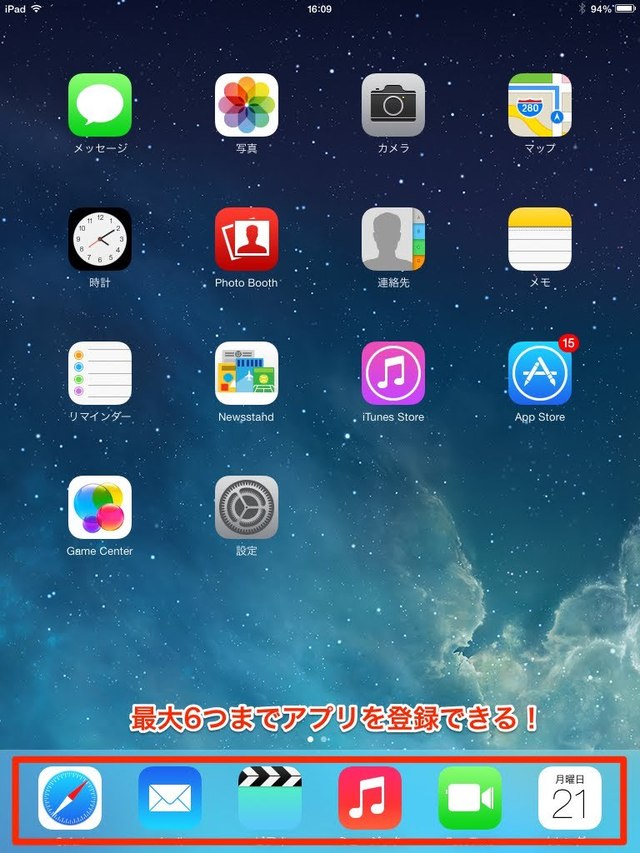Open the Newsstand folder
The image size is (640, 853).
(x=246, y=373)
